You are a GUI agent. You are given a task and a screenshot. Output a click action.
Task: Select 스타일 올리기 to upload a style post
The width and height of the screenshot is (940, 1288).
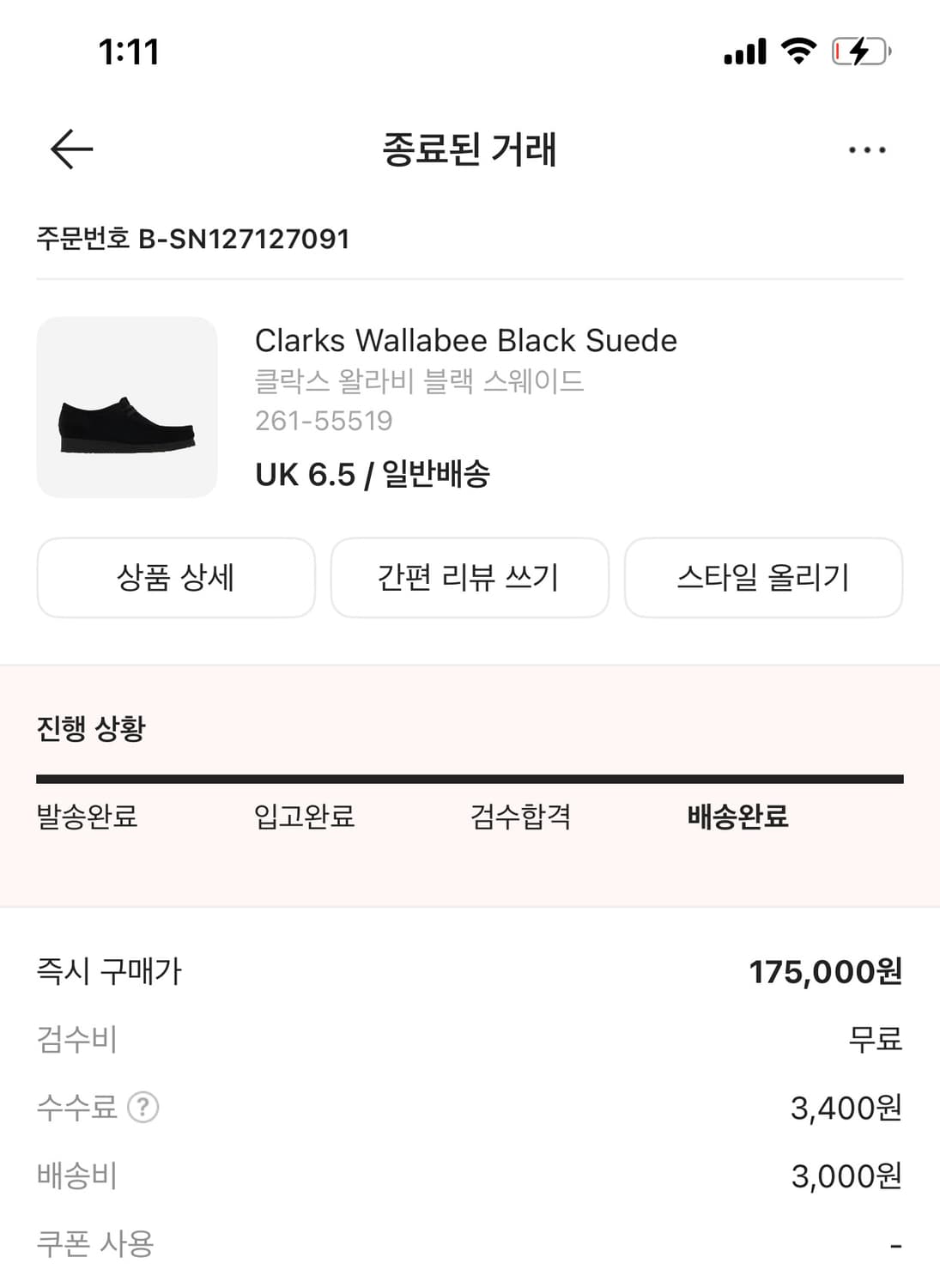(763, 578)
